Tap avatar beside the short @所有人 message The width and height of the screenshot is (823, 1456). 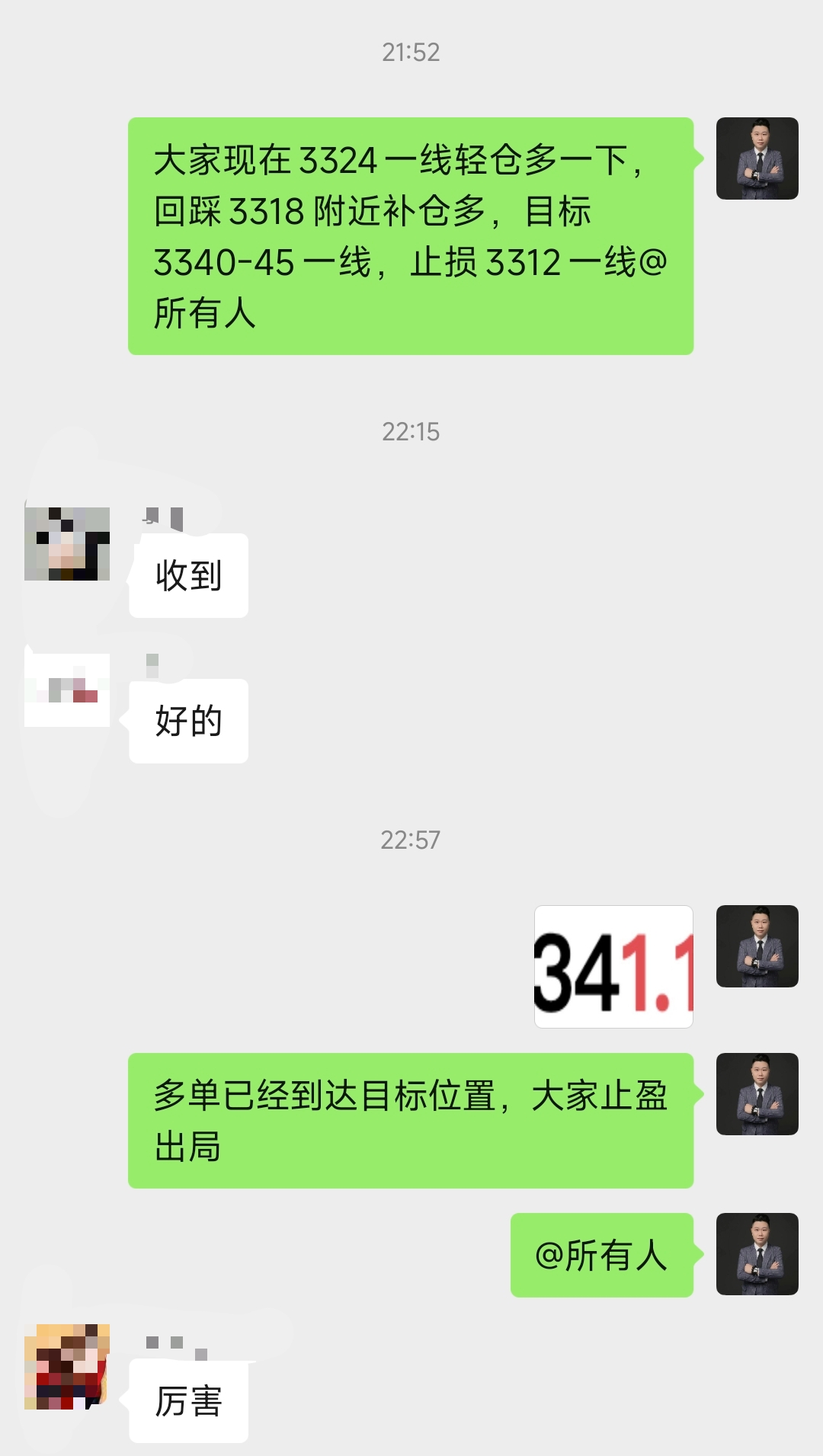pyautogui.click(x=757, y=1254)
